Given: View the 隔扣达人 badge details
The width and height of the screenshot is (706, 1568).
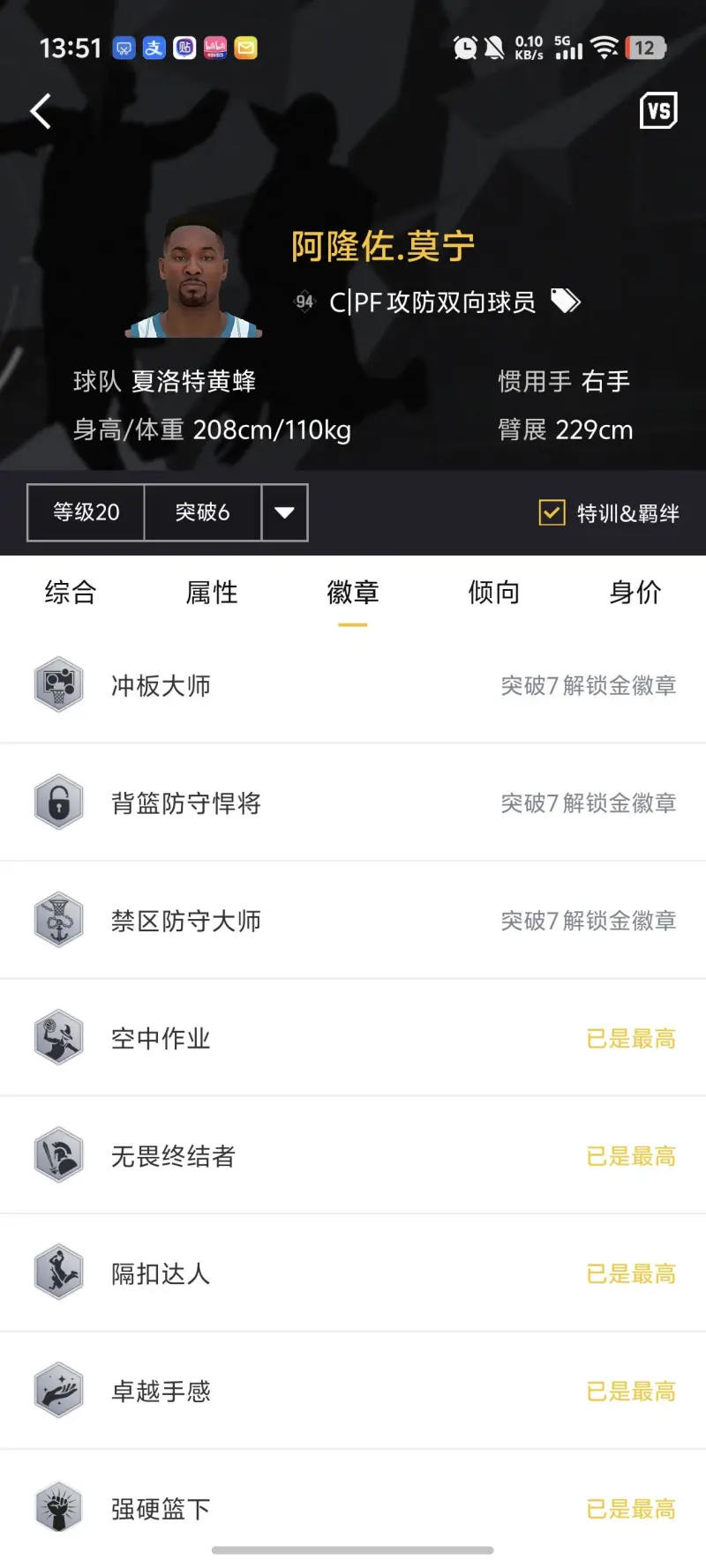Looking at the screenshot, I should pos(353,1273).
